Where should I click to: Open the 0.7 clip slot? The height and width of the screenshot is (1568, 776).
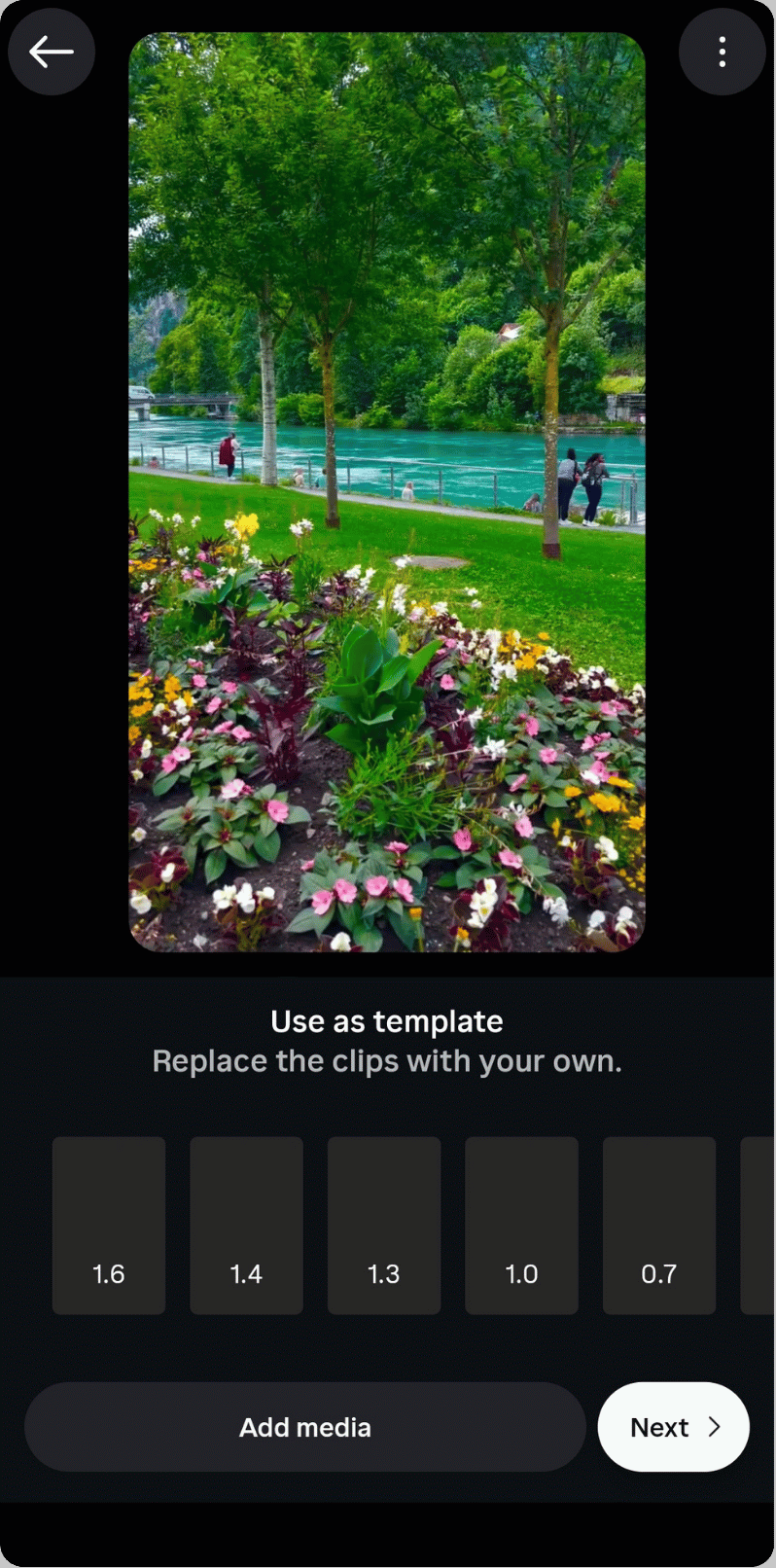click(659, 1225)
